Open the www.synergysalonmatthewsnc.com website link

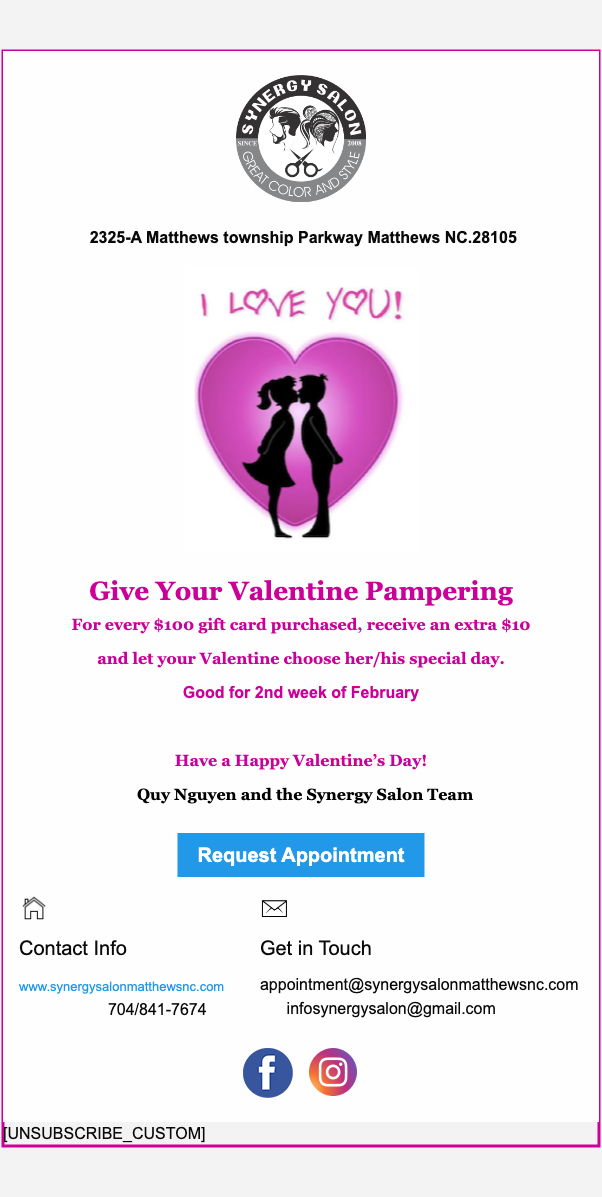121,987
